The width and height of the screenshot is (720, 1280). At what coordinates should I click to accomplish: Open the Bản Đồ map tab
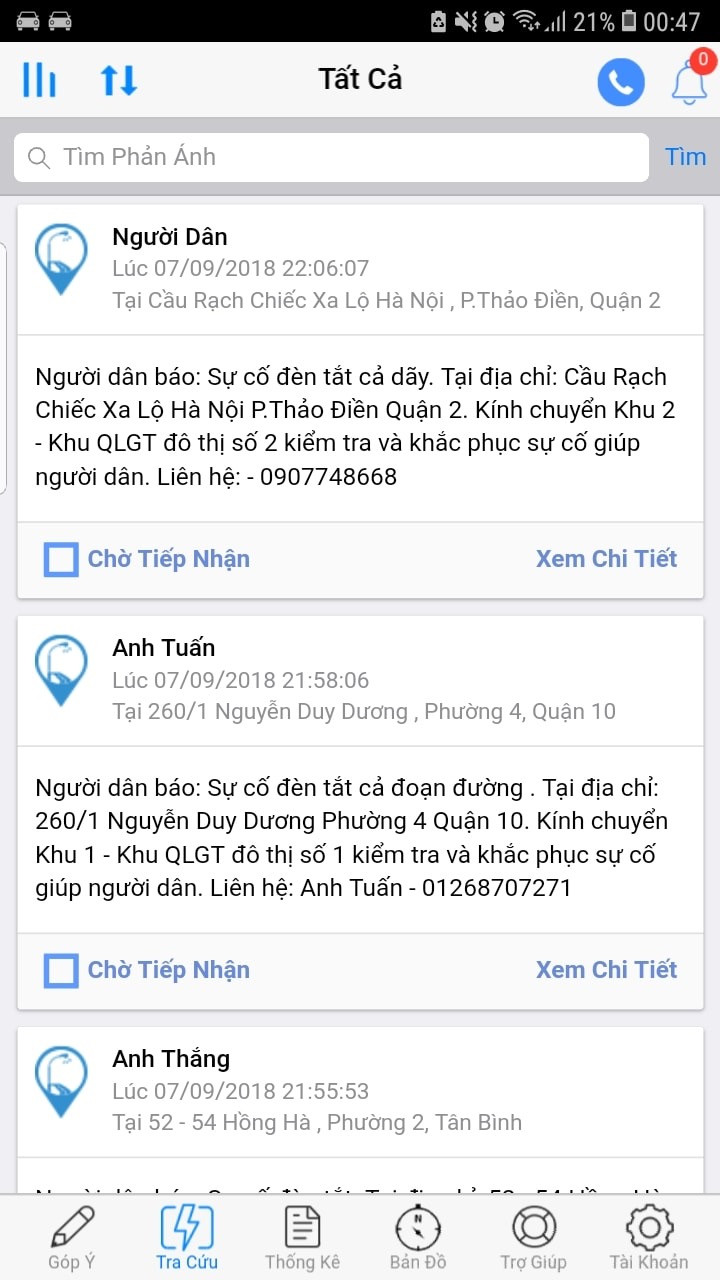(418, 1238)
